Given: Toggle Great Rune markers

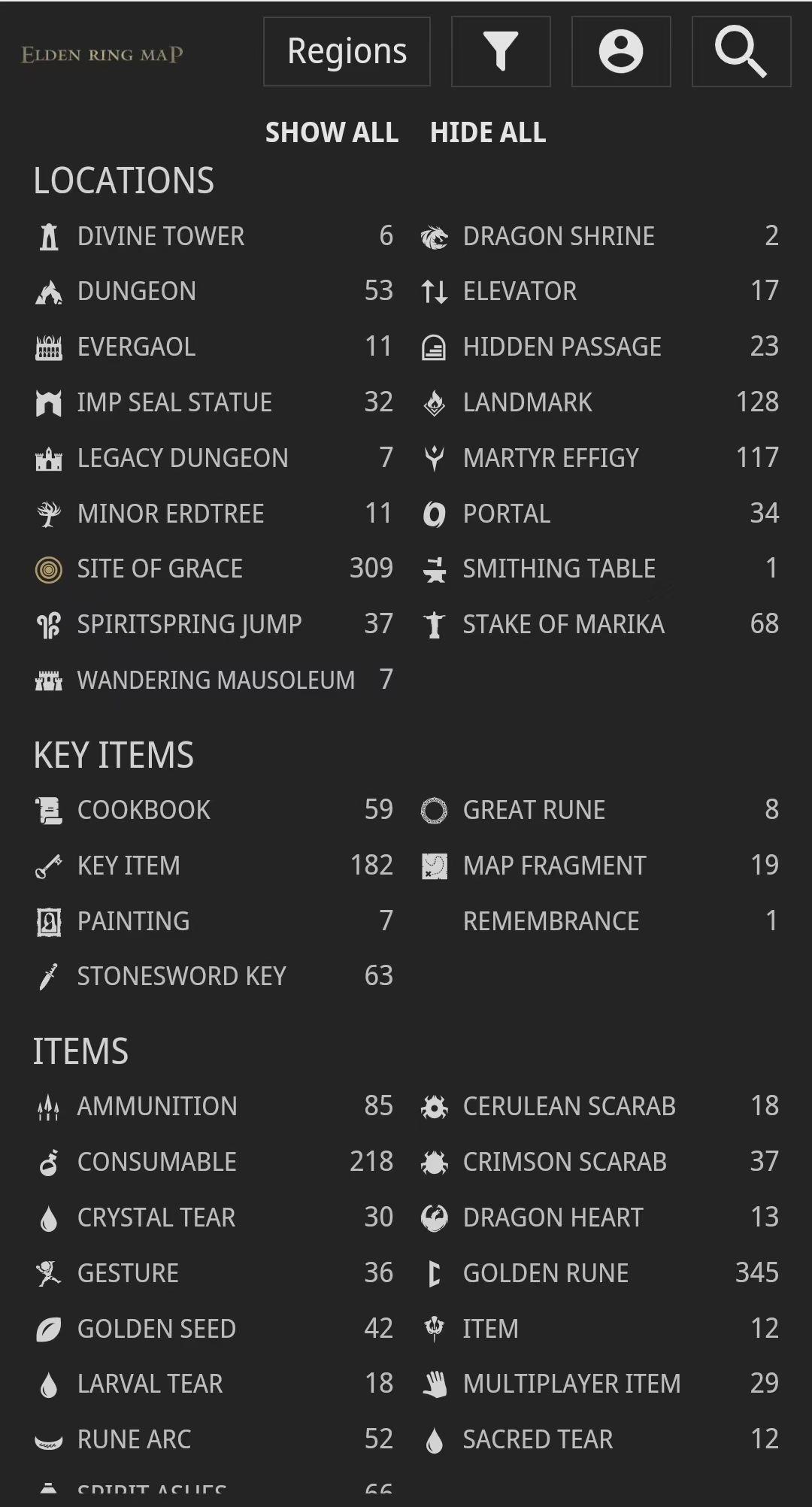Looking at the screenshot, I should pyautogui.click(x=534, y=810).
